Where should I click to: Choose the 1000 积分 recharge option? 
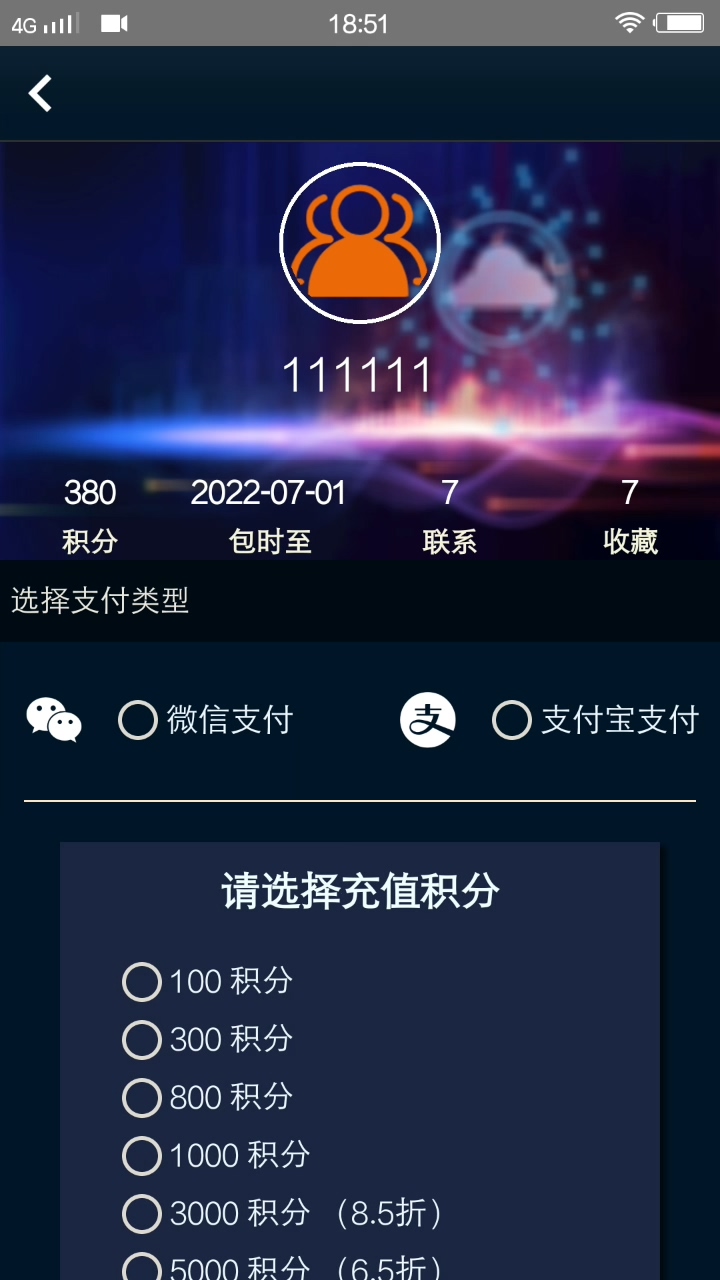point(142,1156)
